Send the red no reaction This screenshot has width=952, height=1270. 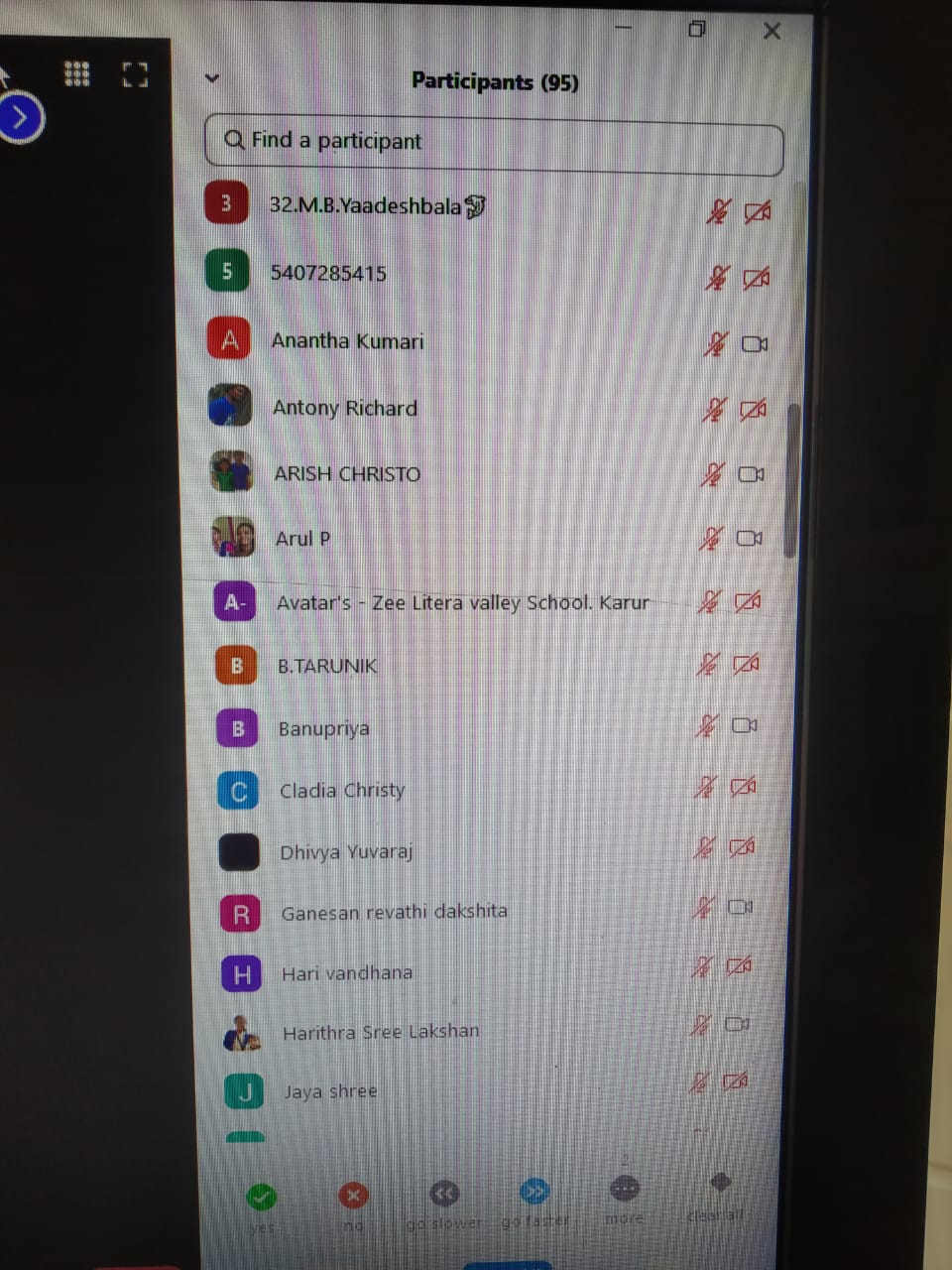click(x=352, y=1196)
